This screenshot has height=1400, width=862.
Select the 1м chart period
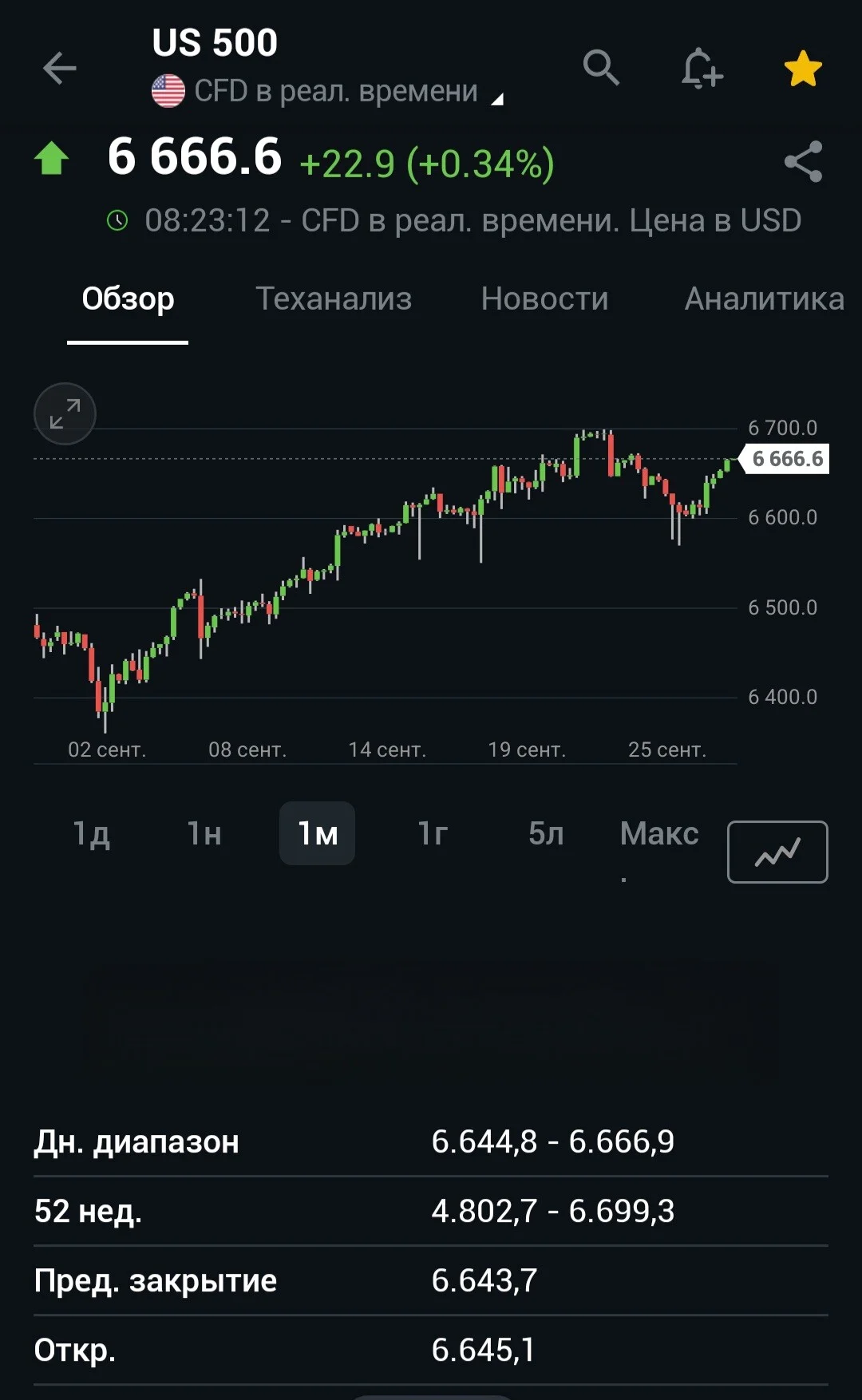(317, 833)
